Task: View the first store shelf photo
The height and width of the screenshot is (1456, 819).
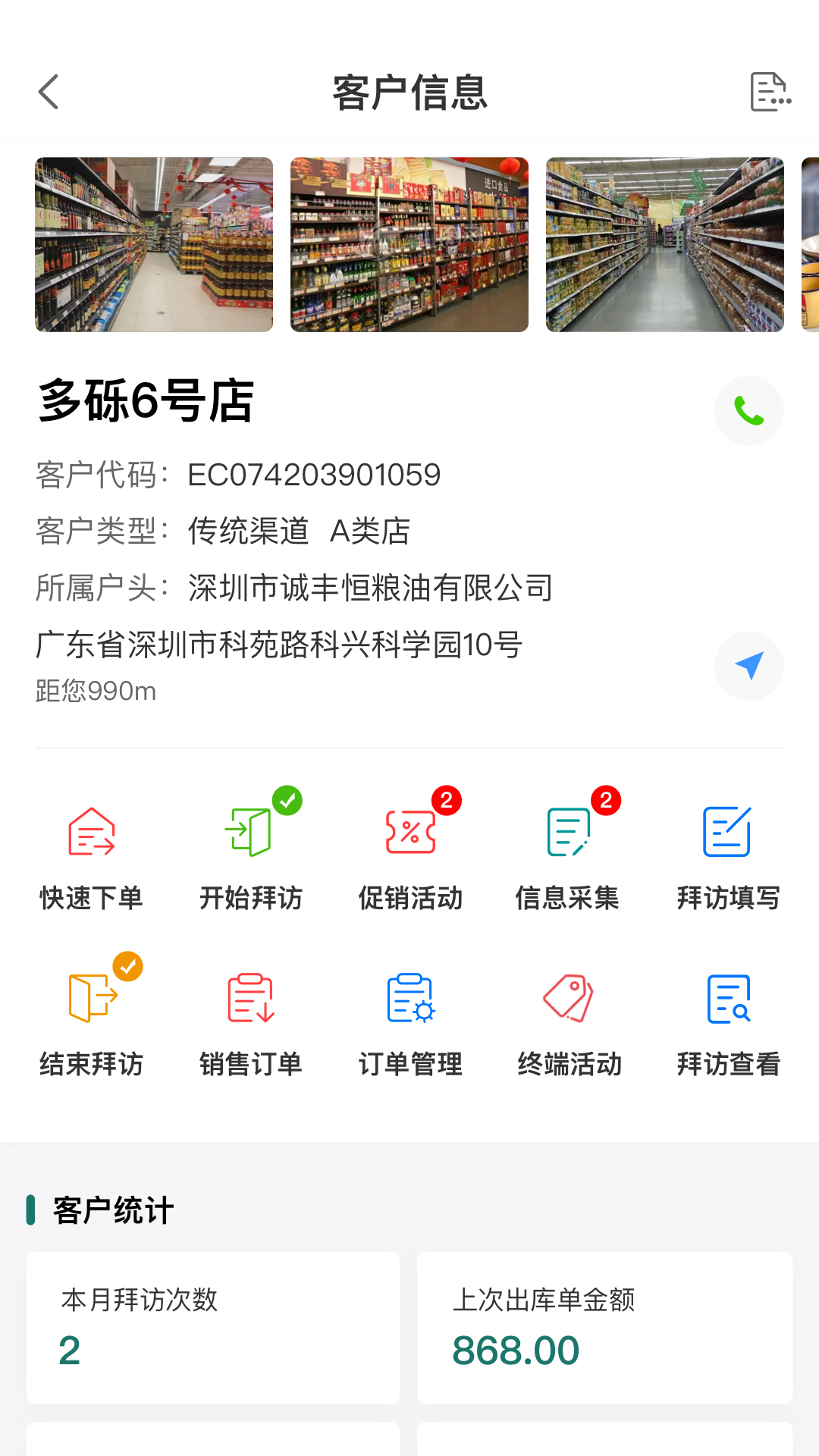Action: tap(153, 244)
